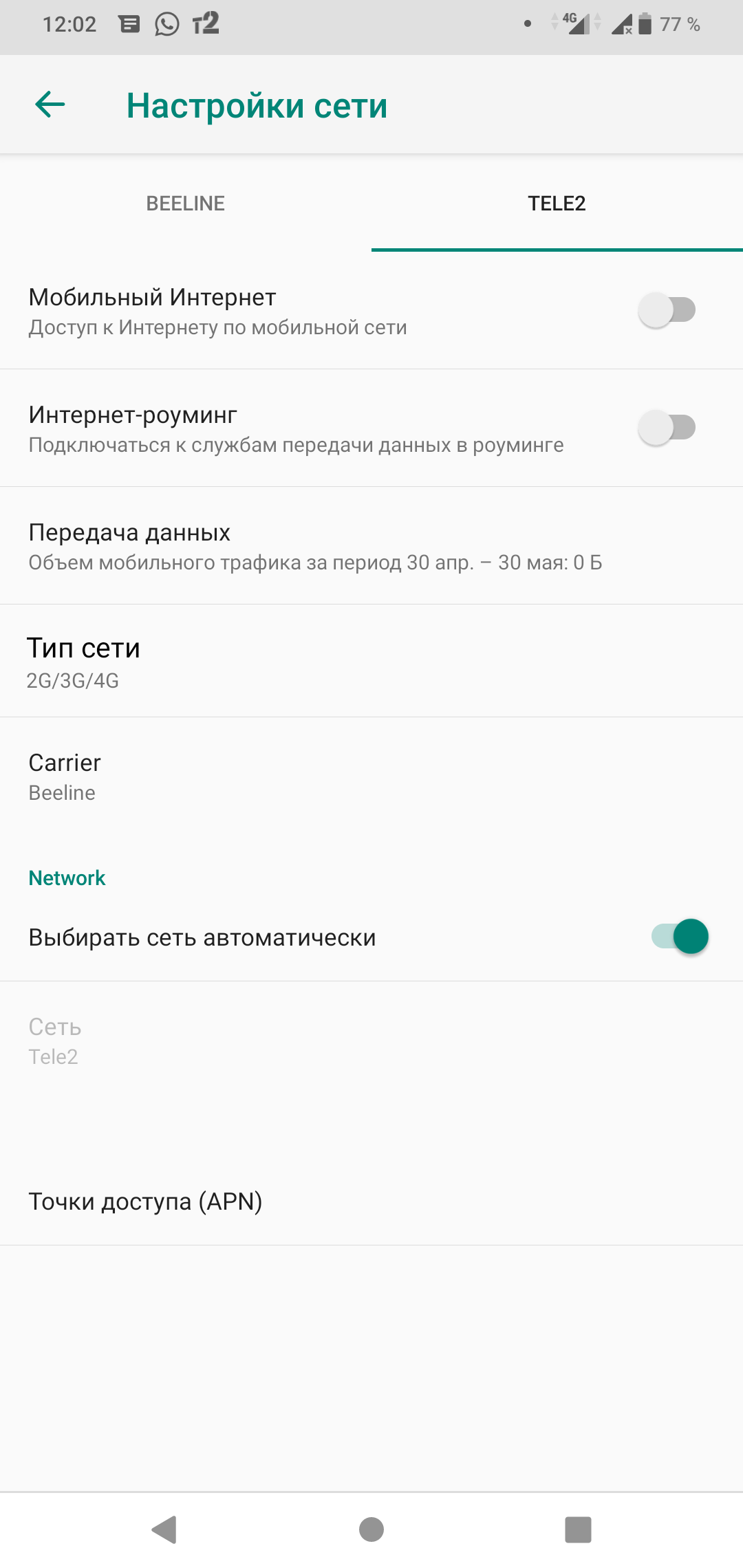Disable Выбирать сеть автоматически
The height and width of the screenshot is (1568, 743).
(680, 937)
